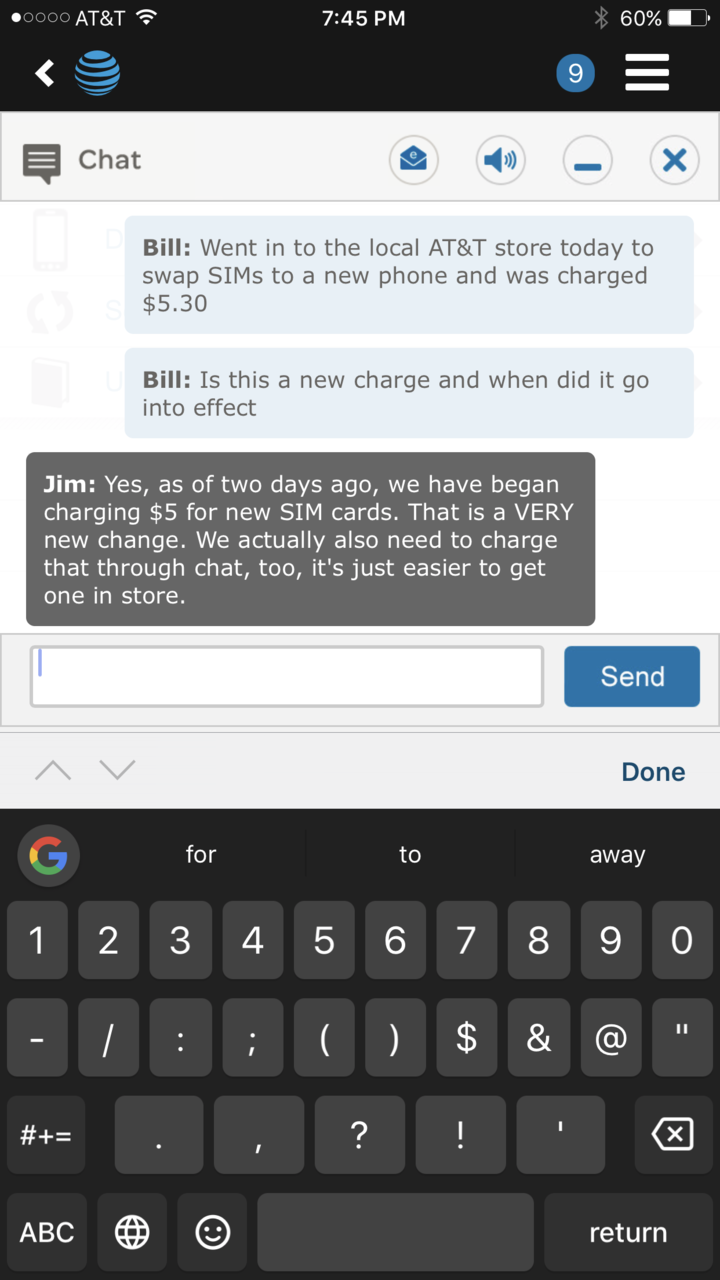Viewport: 720px width, 1280px height.
Task: Hit the return key
Action: click(628, 1232)
